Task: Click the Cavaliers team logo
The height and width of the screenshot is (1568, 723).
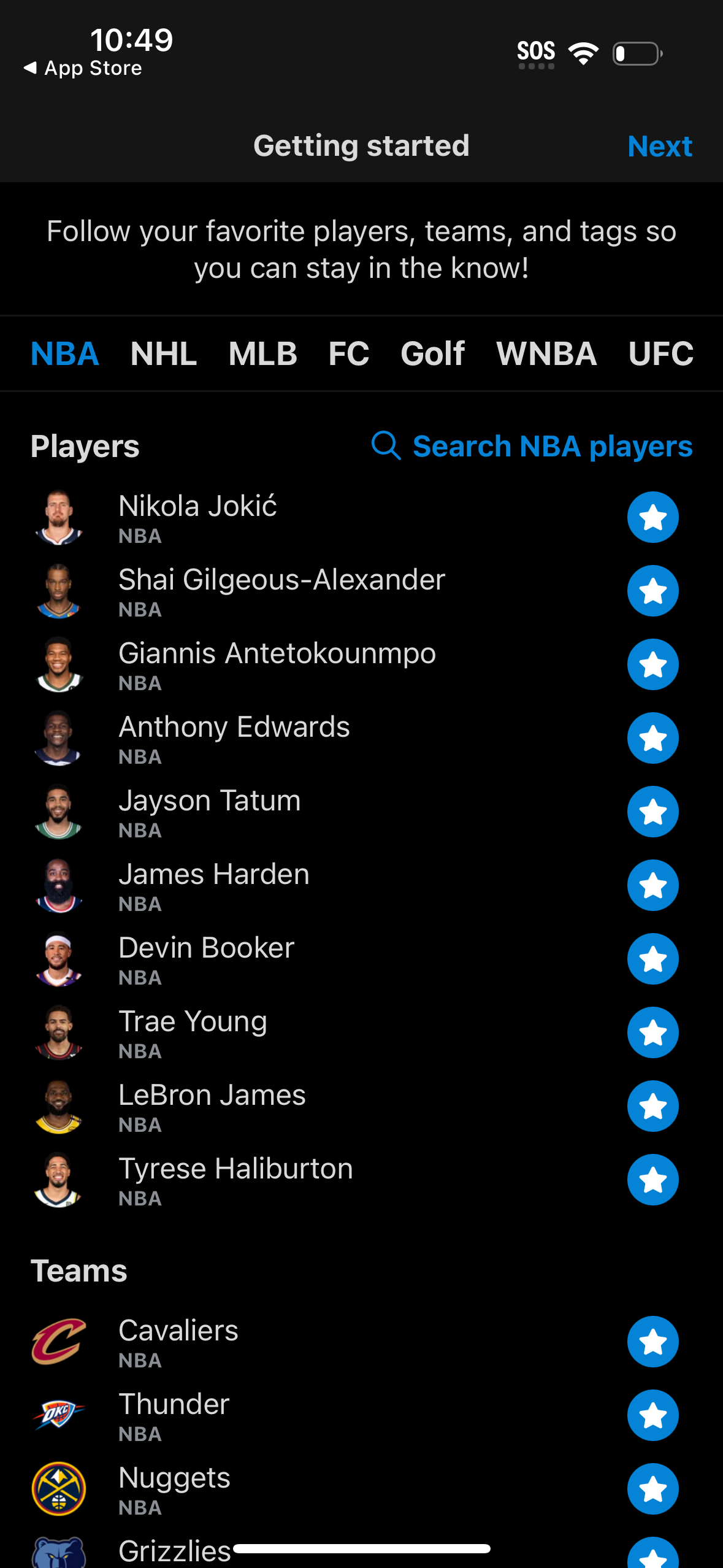Action: click(58, 1342)
